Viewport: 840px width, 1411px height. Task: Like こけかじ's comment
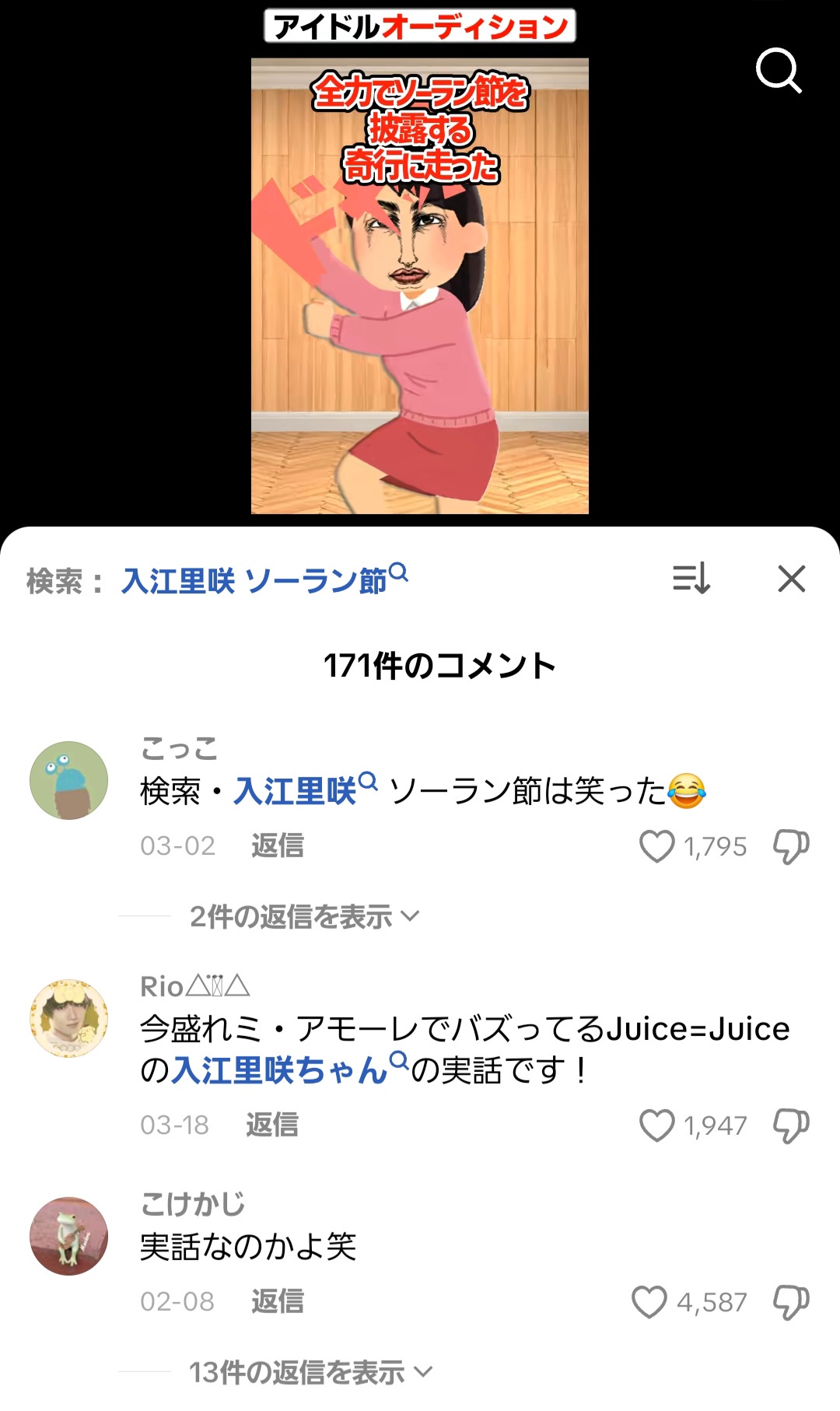pos(649,1302)
